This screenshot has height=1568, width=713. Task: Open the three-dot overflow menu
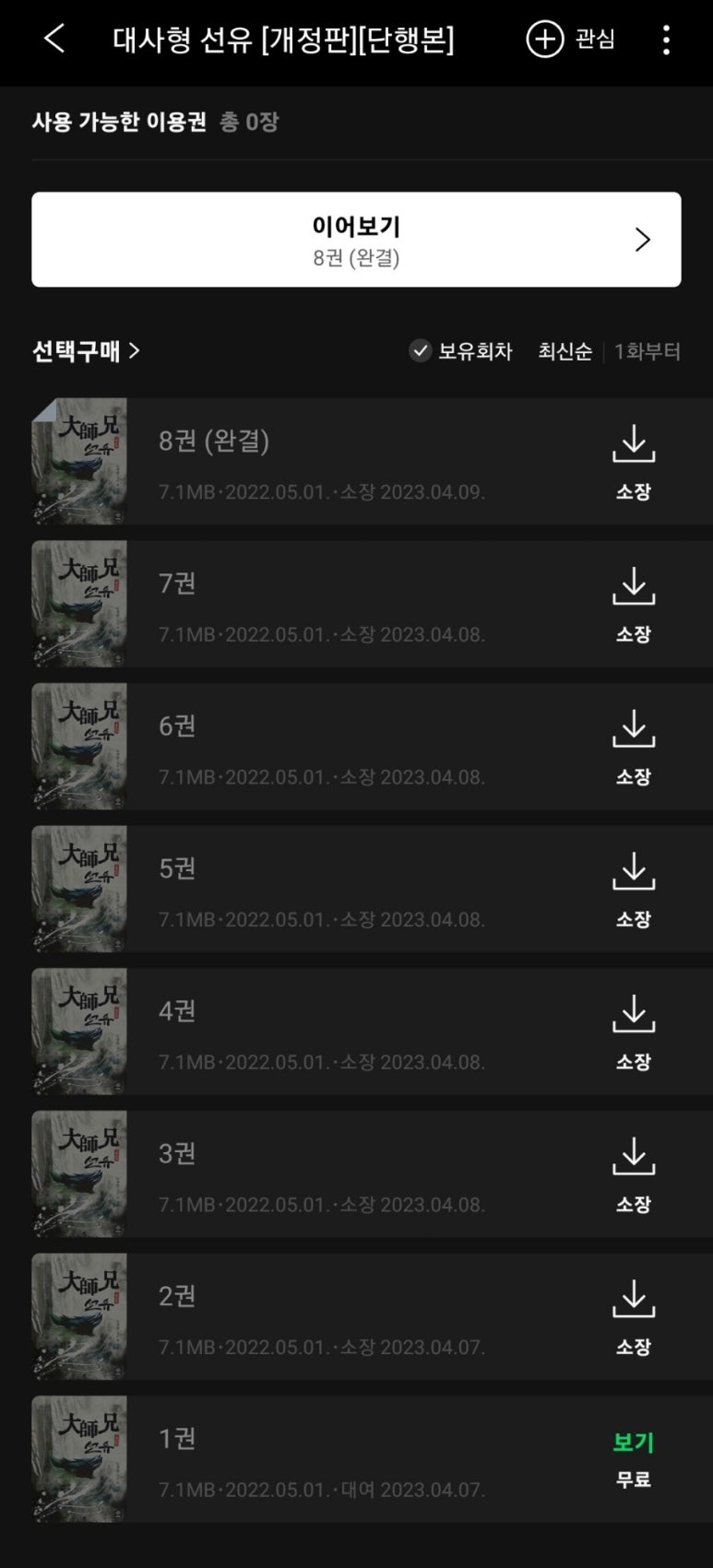tap(666, 40)
